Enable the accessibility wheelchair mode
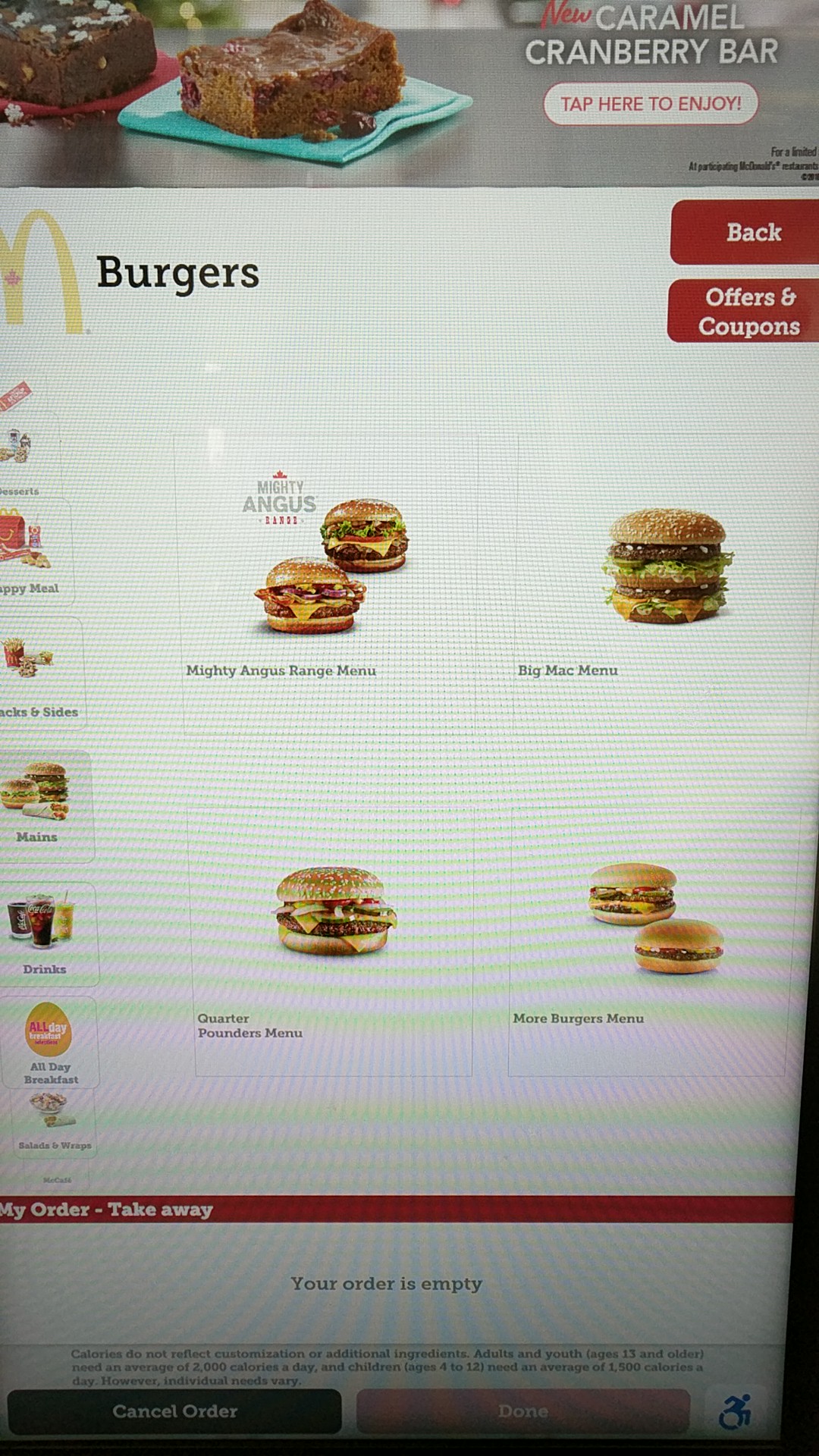This screenshot has width=819, height=1456. coord(734,1411)
